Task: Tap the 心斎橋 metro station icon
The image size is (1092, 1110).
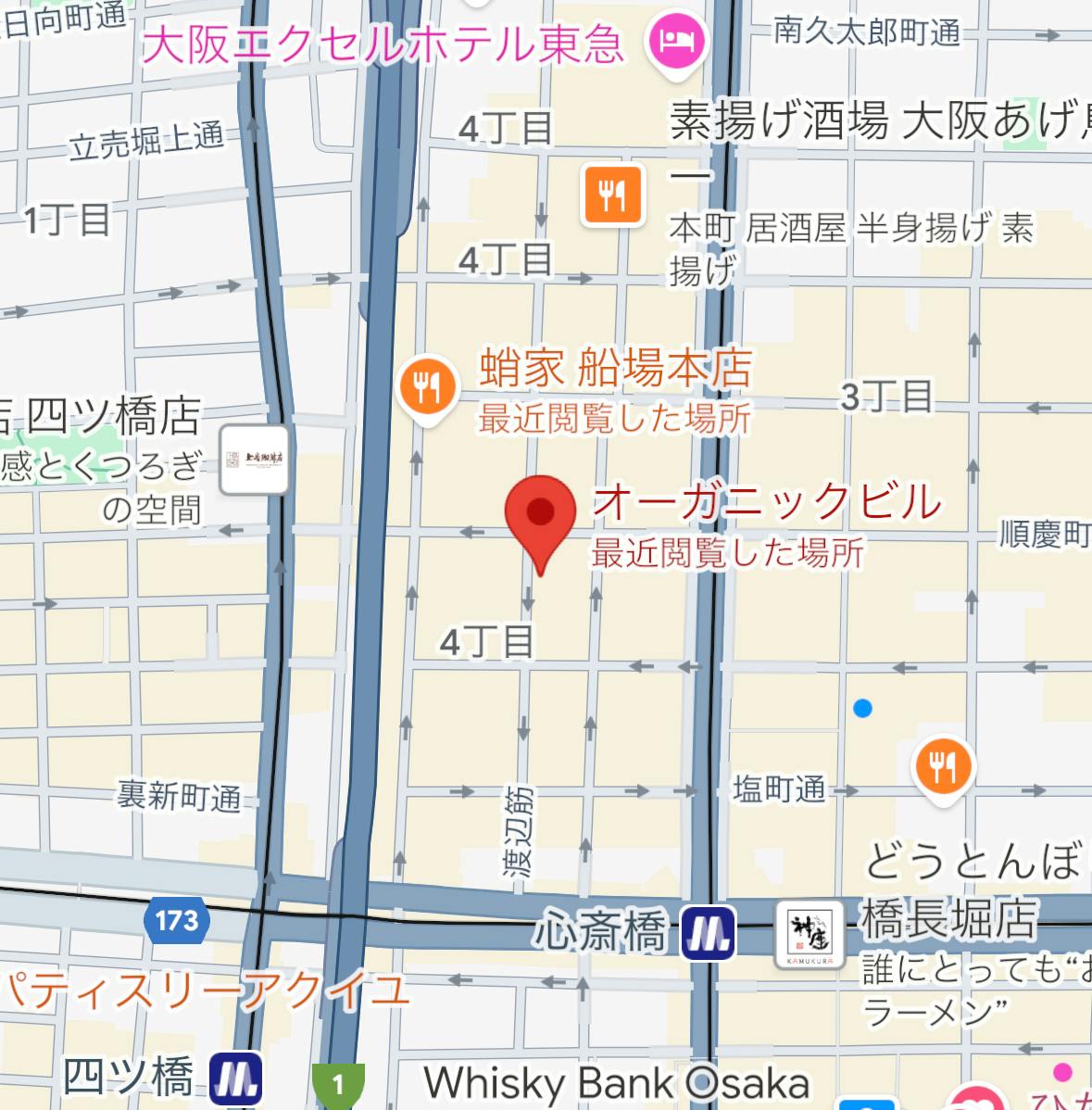Action: click(709, 933)
